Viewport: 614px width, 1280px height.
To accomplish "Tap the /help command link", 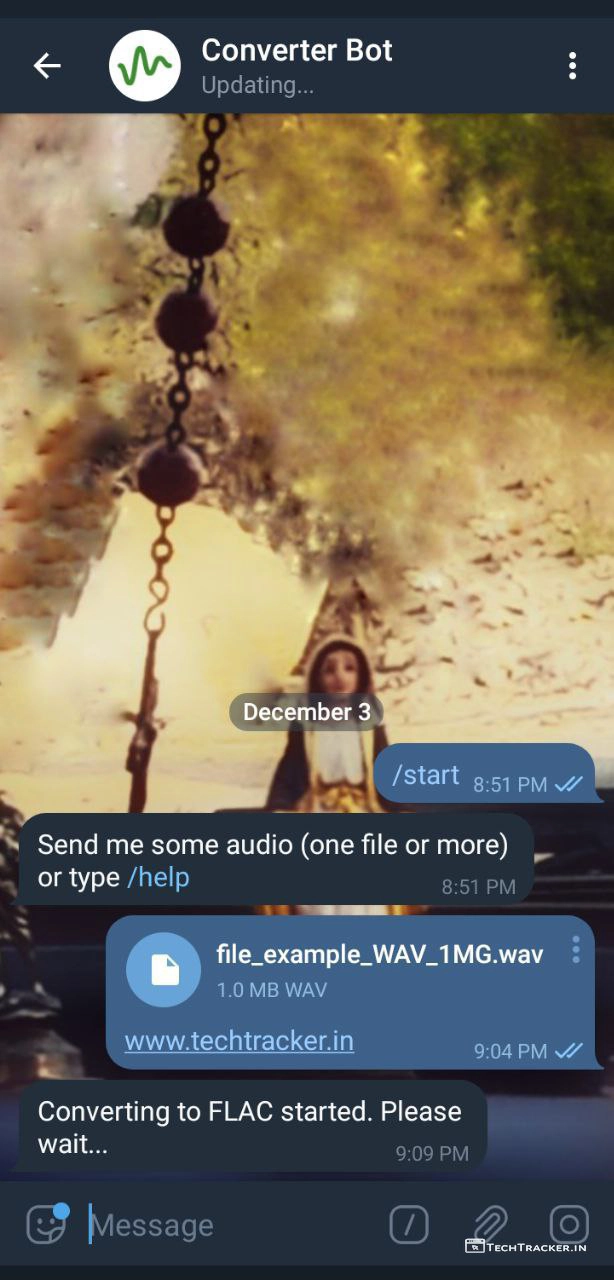I will (x=158, y=878).
